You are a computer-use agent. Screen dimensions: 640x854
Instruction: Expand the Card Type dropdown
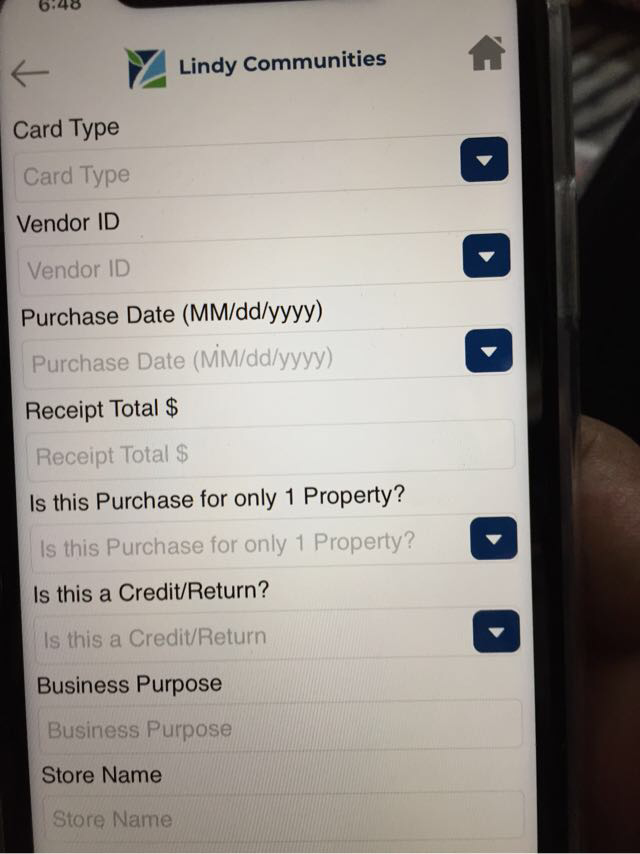click(484, 160)
